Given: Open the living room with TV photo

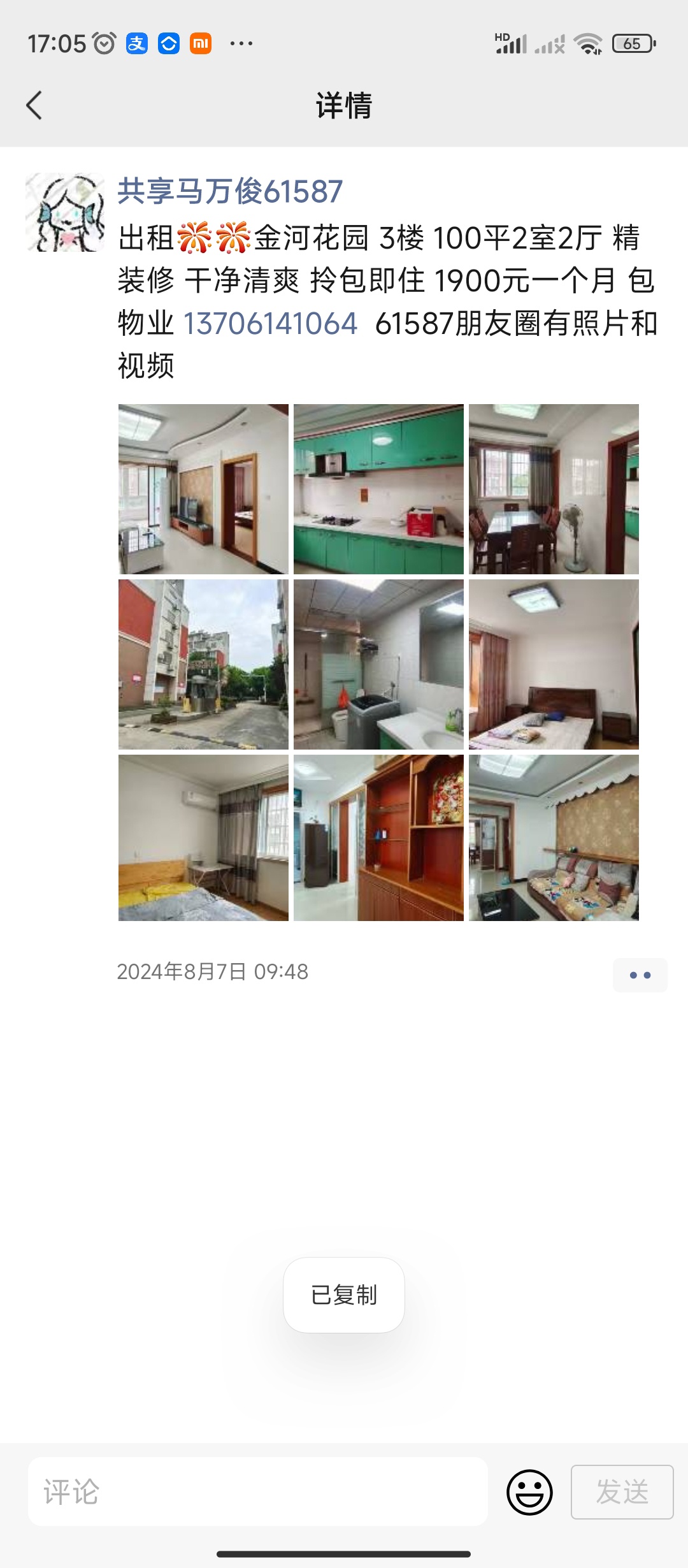Looking at the screenshot, I should coord(203,489).
